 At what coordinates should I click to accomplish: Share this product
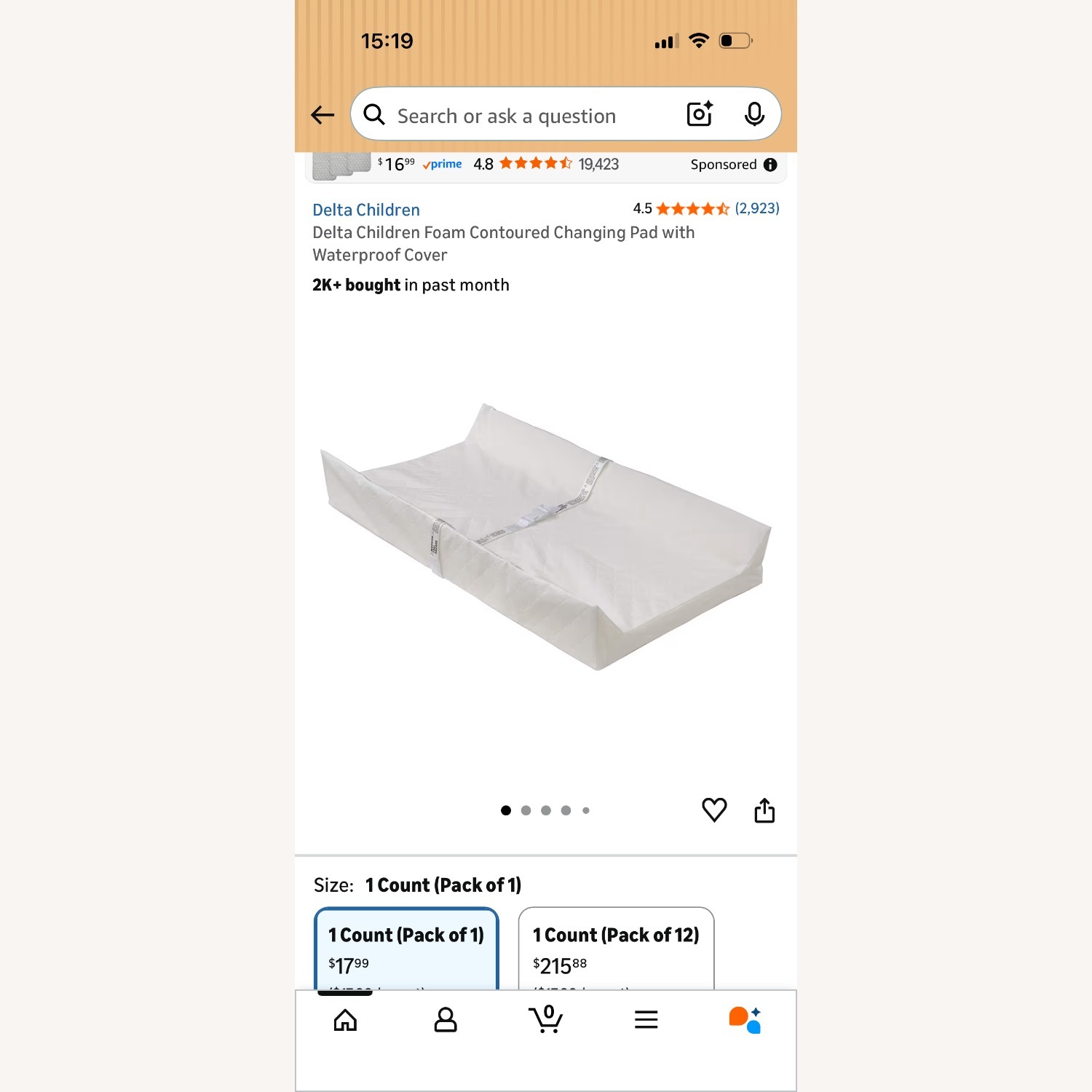pyautogui.click(x=764, y=810)
